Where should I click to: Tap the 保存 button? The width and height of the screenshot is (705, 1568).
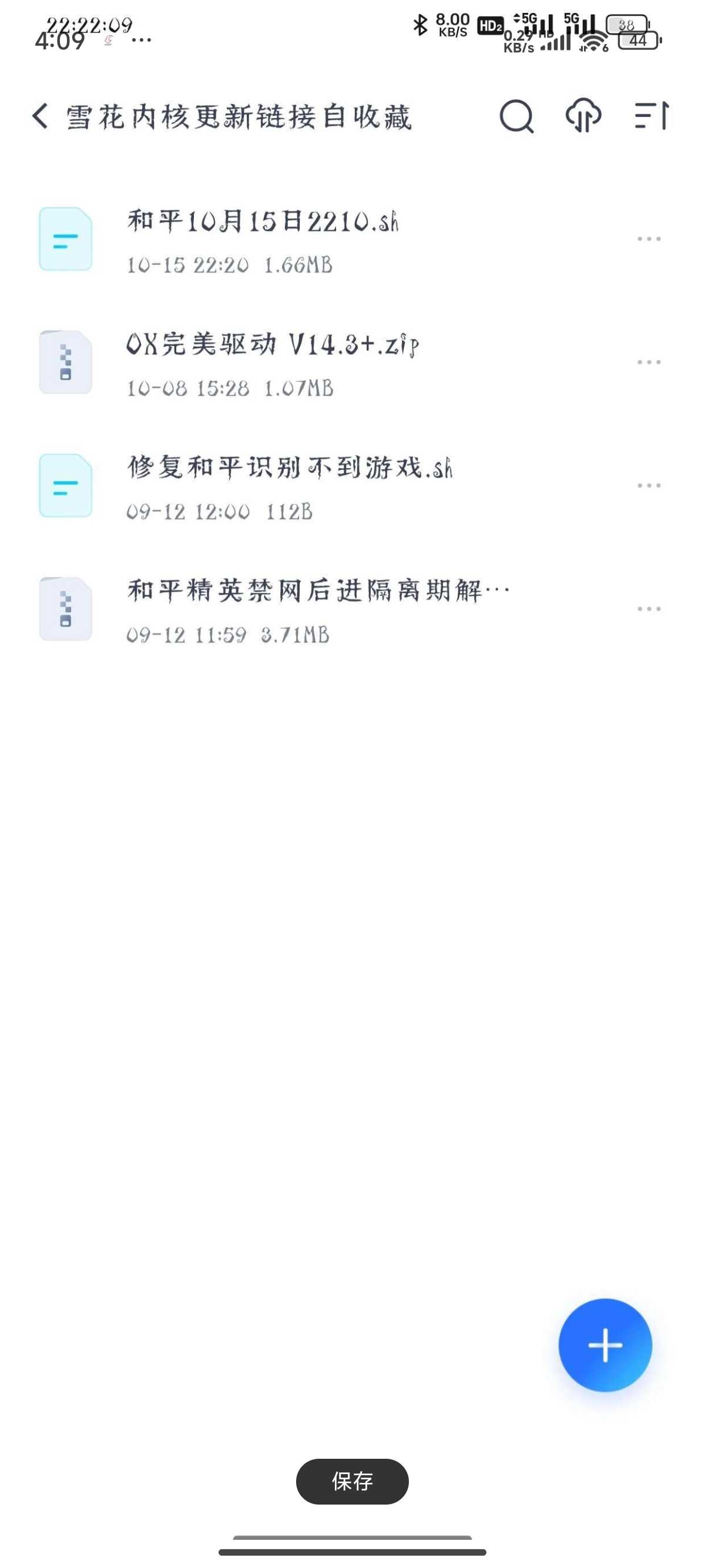(x=352, y=1482)
